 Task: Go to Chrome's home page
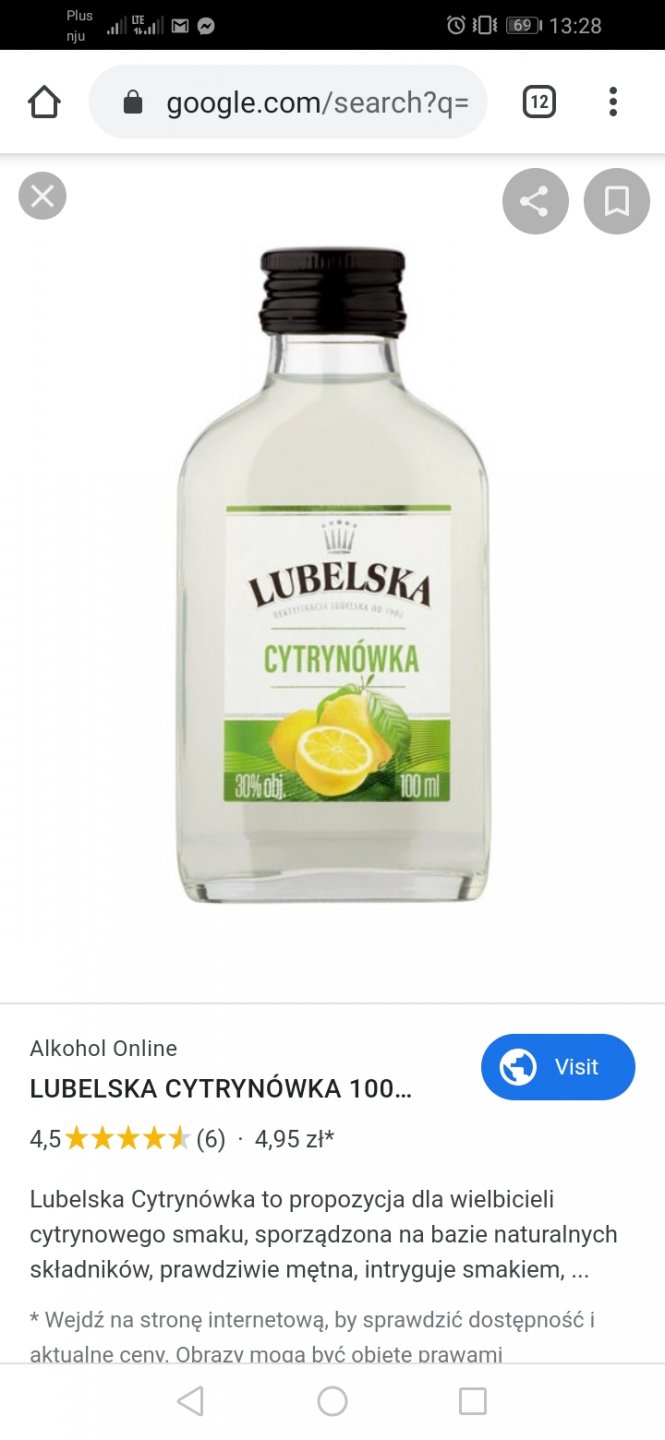[44, 102]
